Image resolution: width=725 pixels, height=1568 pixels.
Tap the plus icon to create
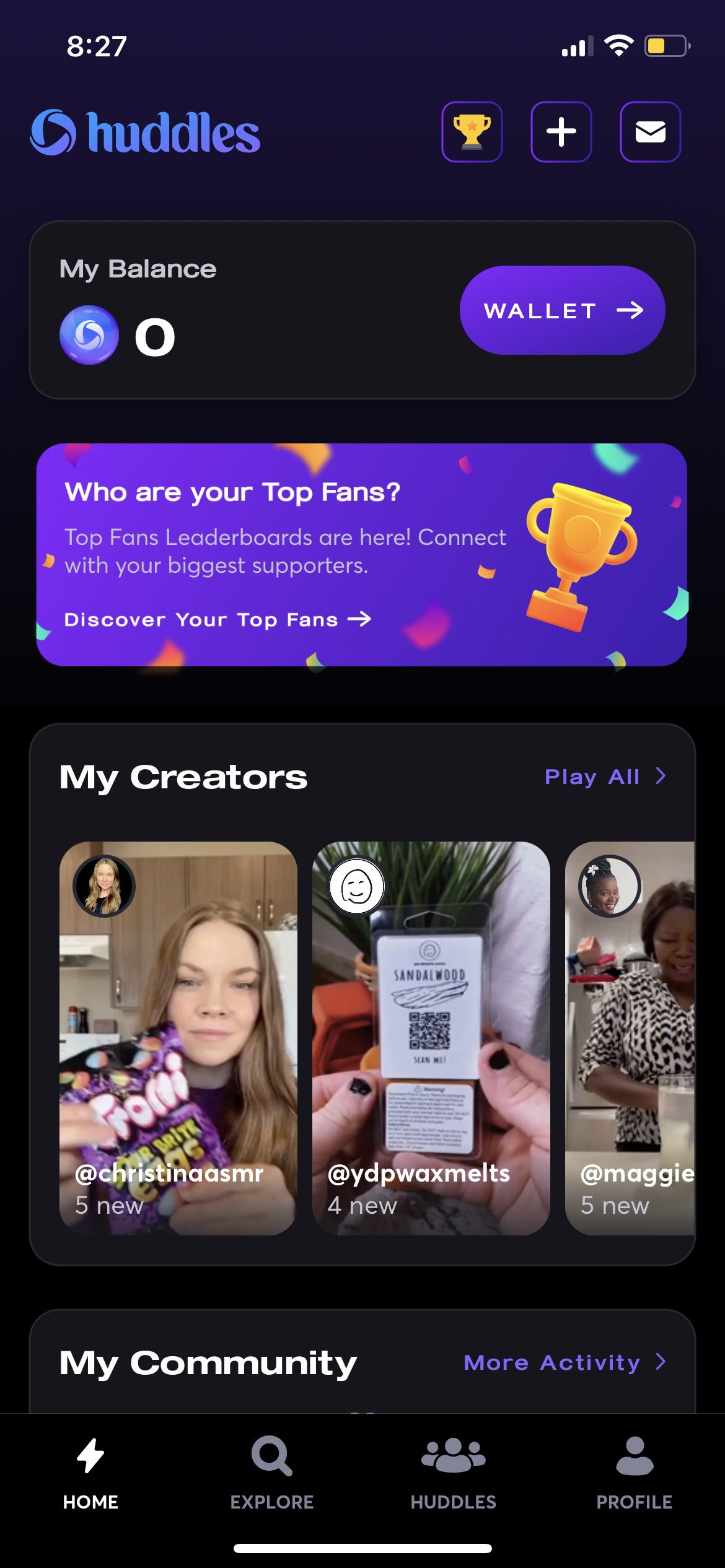(561, 132)
